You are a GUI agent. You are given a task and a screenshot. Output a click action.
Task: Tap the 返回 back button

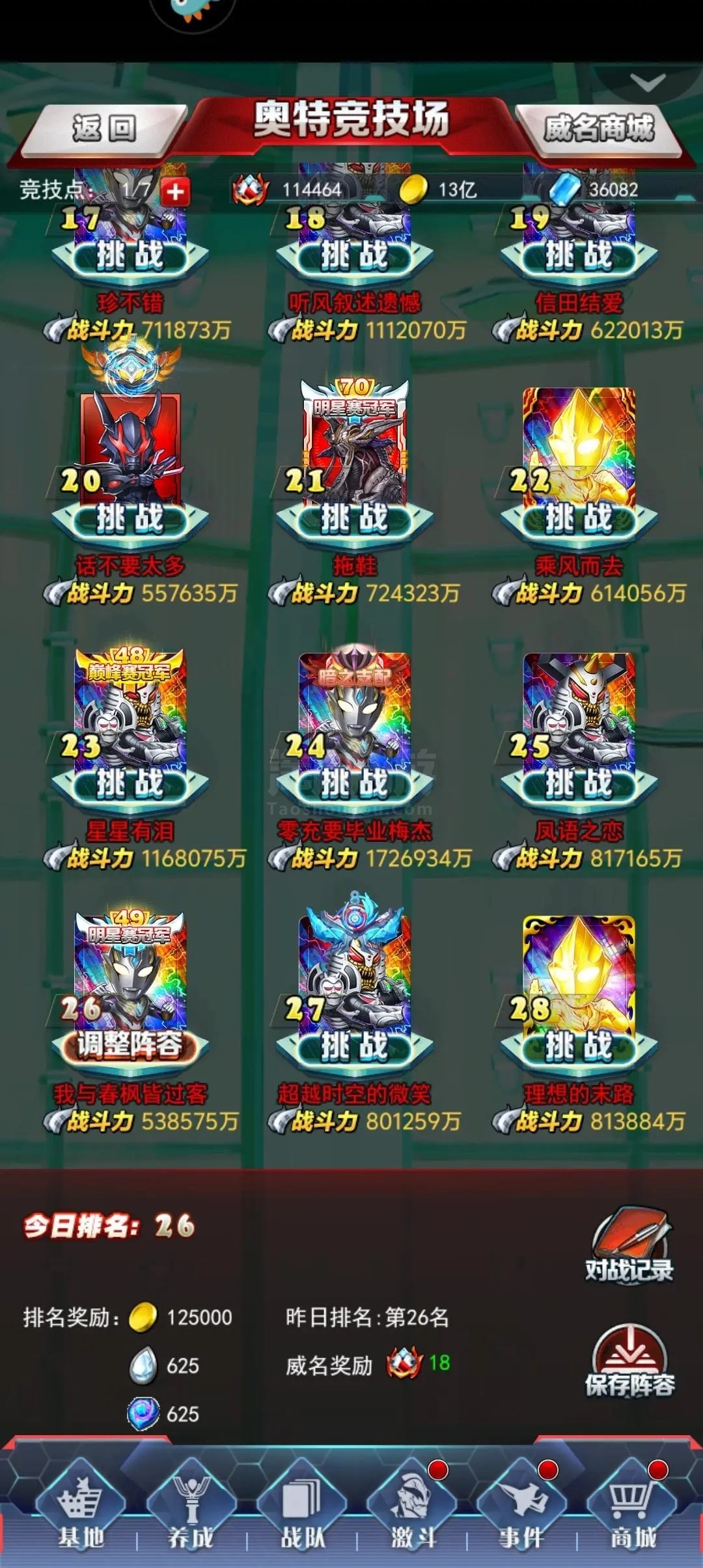pyautogui.click(x=104, y=128)
